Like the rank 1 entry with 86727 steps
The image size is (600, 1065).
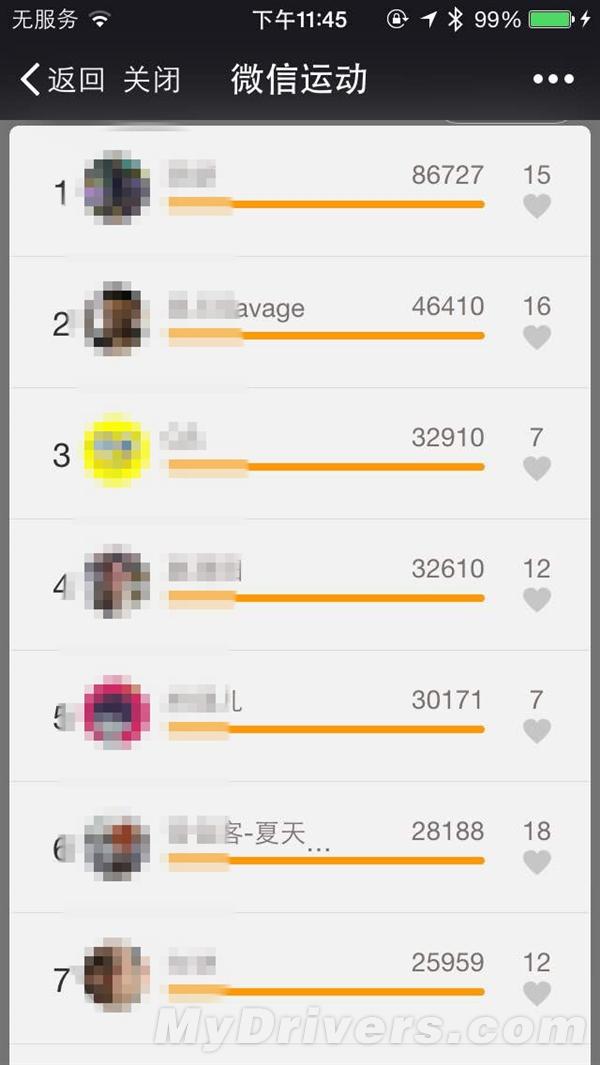point(537,206)
